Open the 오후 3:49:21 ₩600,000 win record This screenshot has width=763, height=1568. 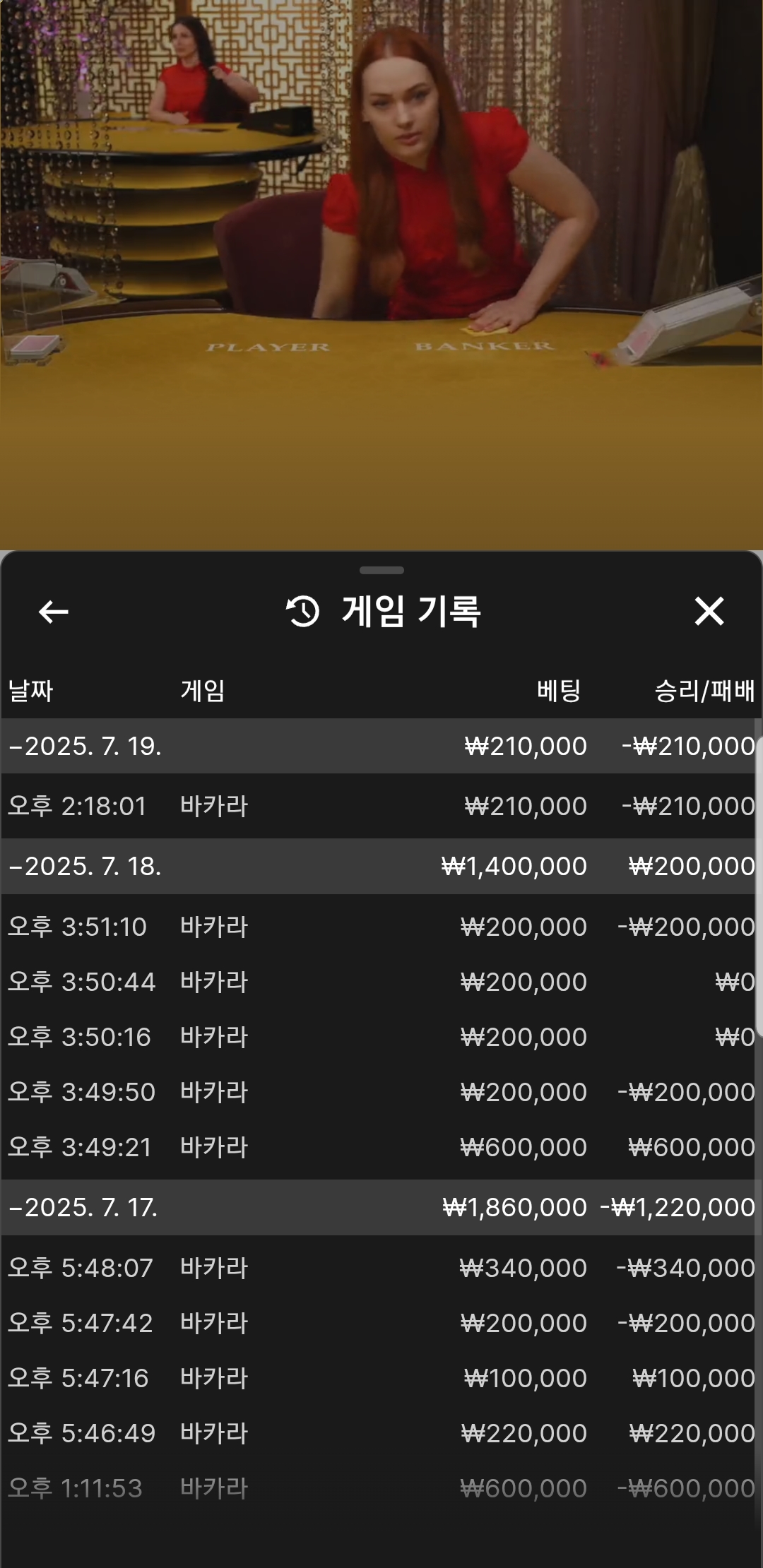381,1148
